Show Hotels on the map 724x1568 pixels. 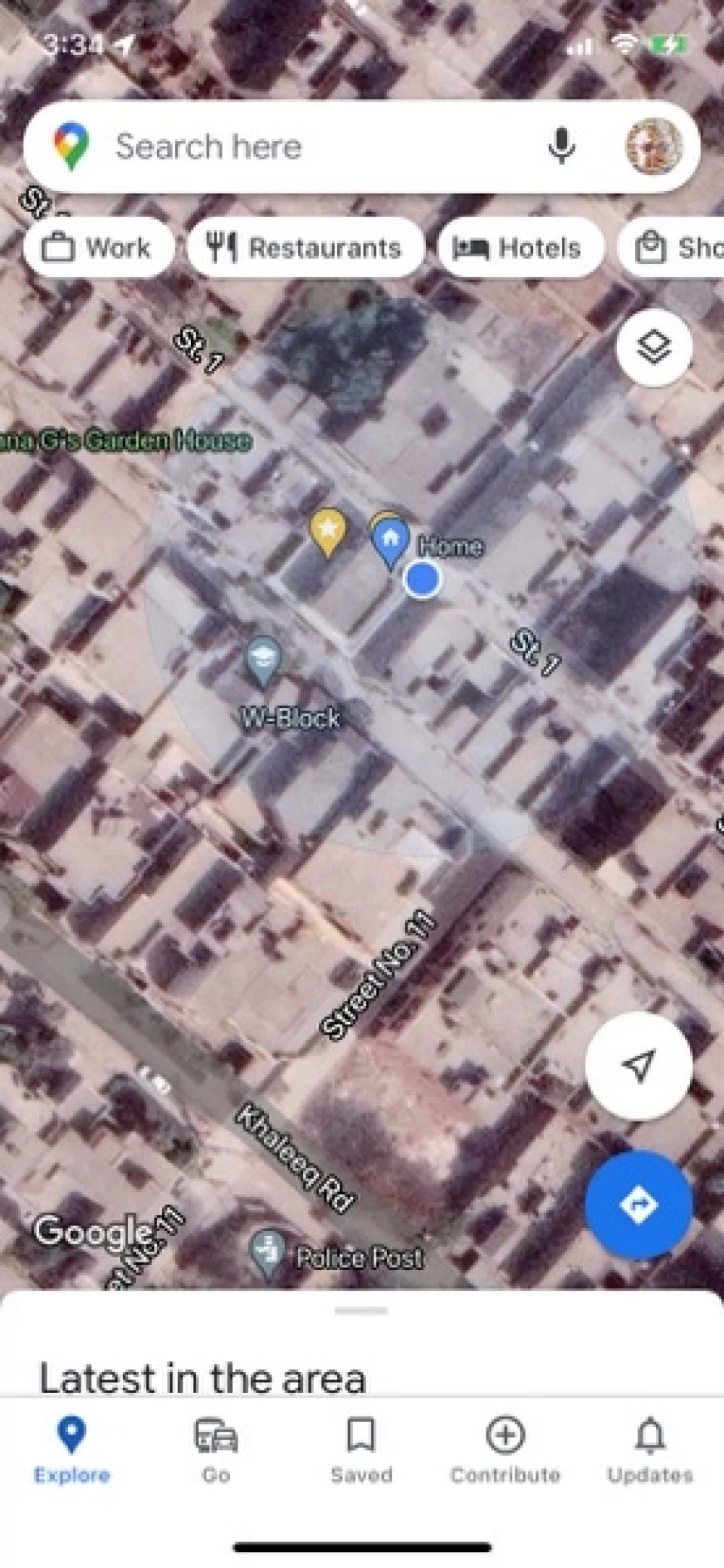tap(520, 247)
